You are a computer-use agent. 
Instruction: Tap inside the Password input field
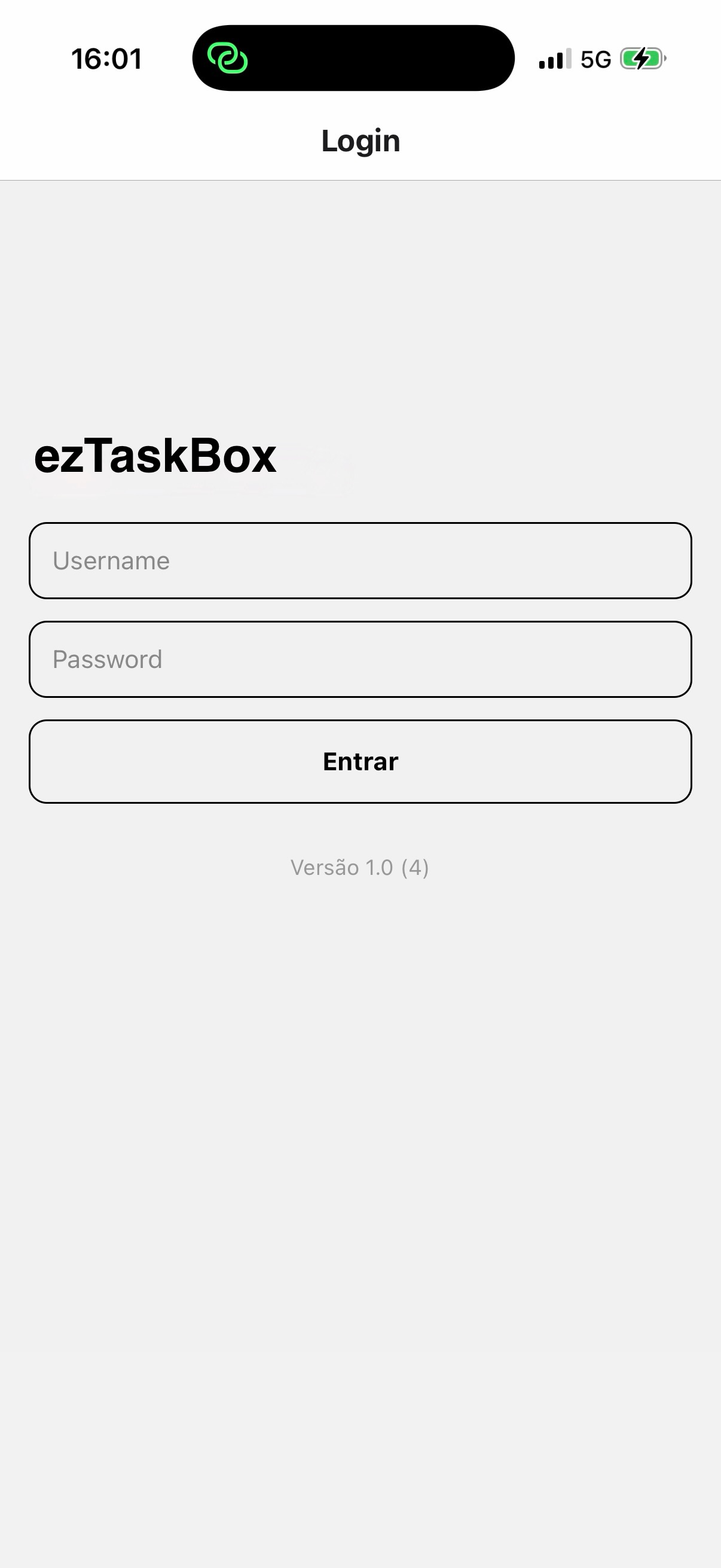(x=360, y=658)
